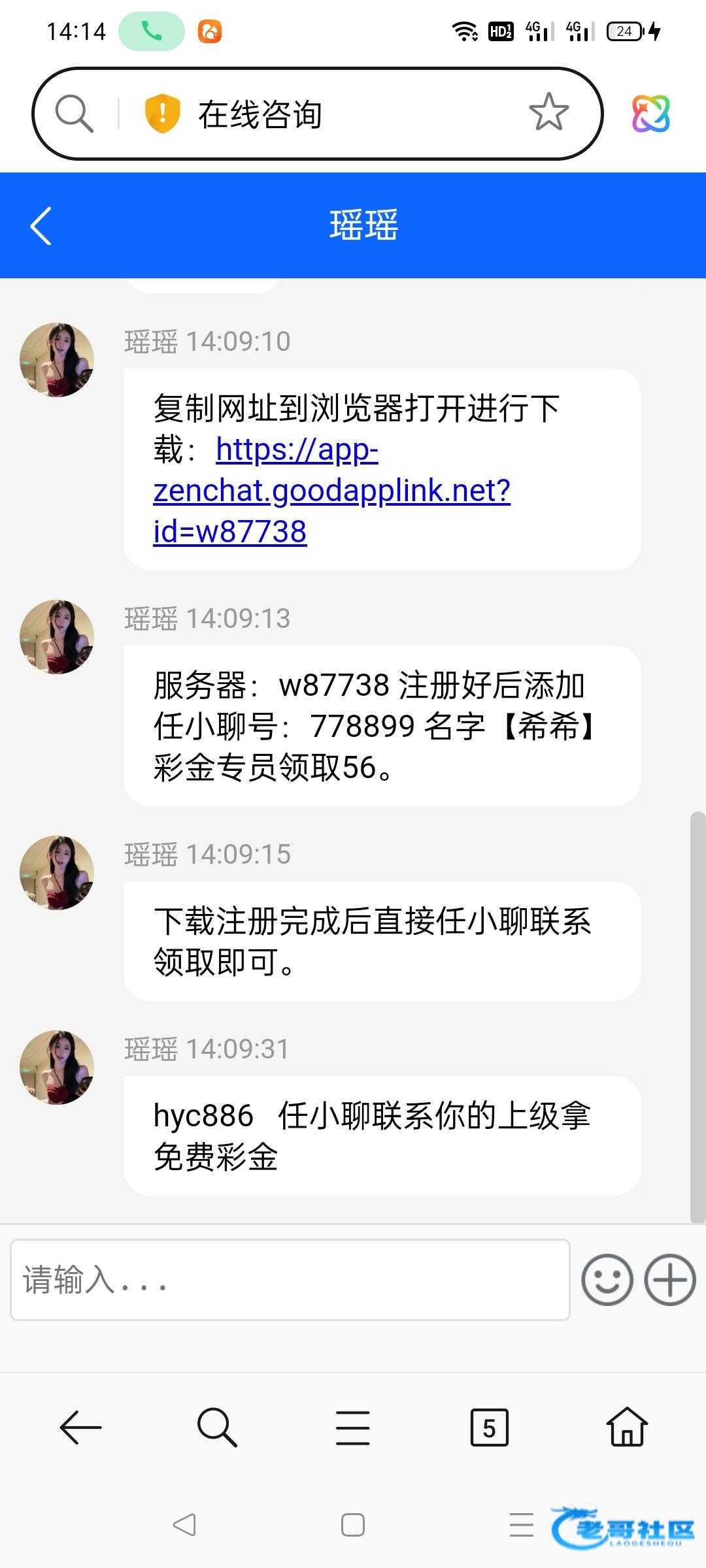706x1568 pixels.
Task: Focus the 请输入 message input field
Action: 290,1279
